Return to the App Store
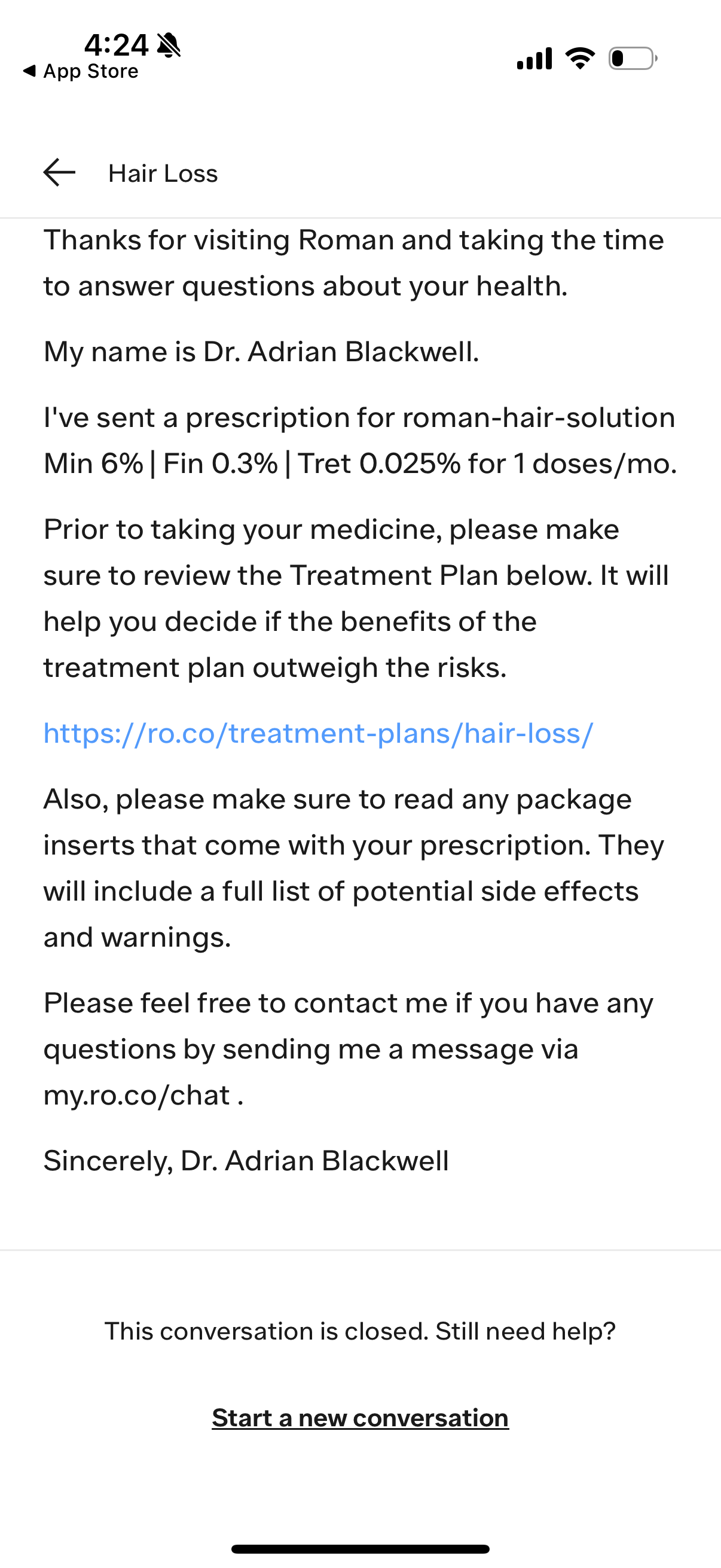The width and height of the screenshot is (721, 1568). (81, 71)
